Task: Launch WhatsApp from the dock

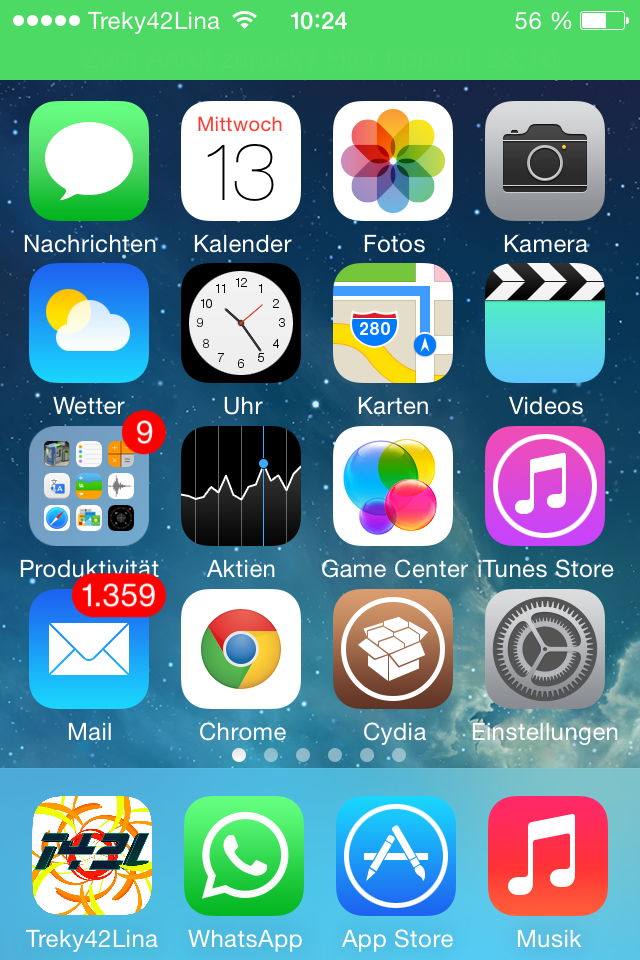Action: 244,856
